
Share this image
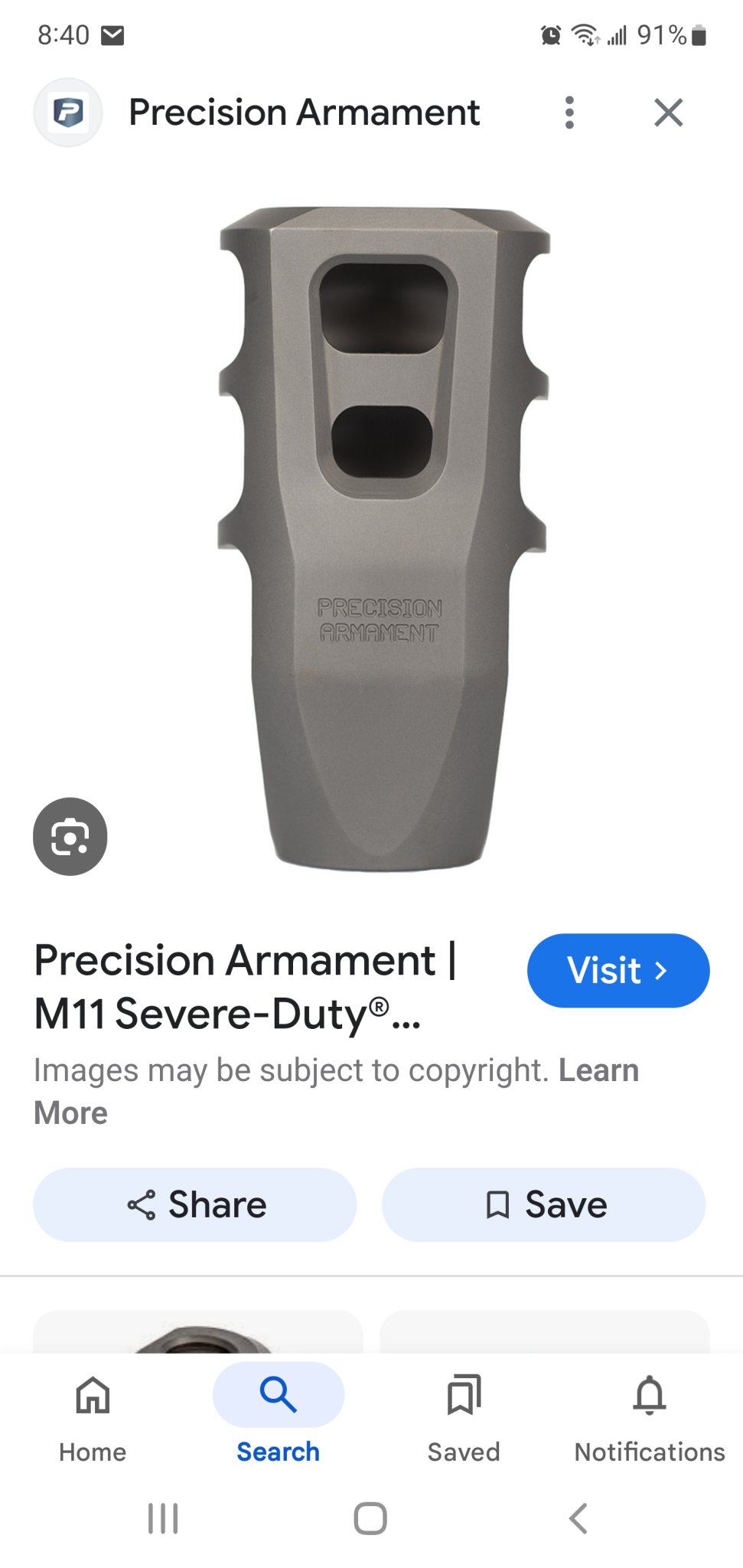(195, 1204)
